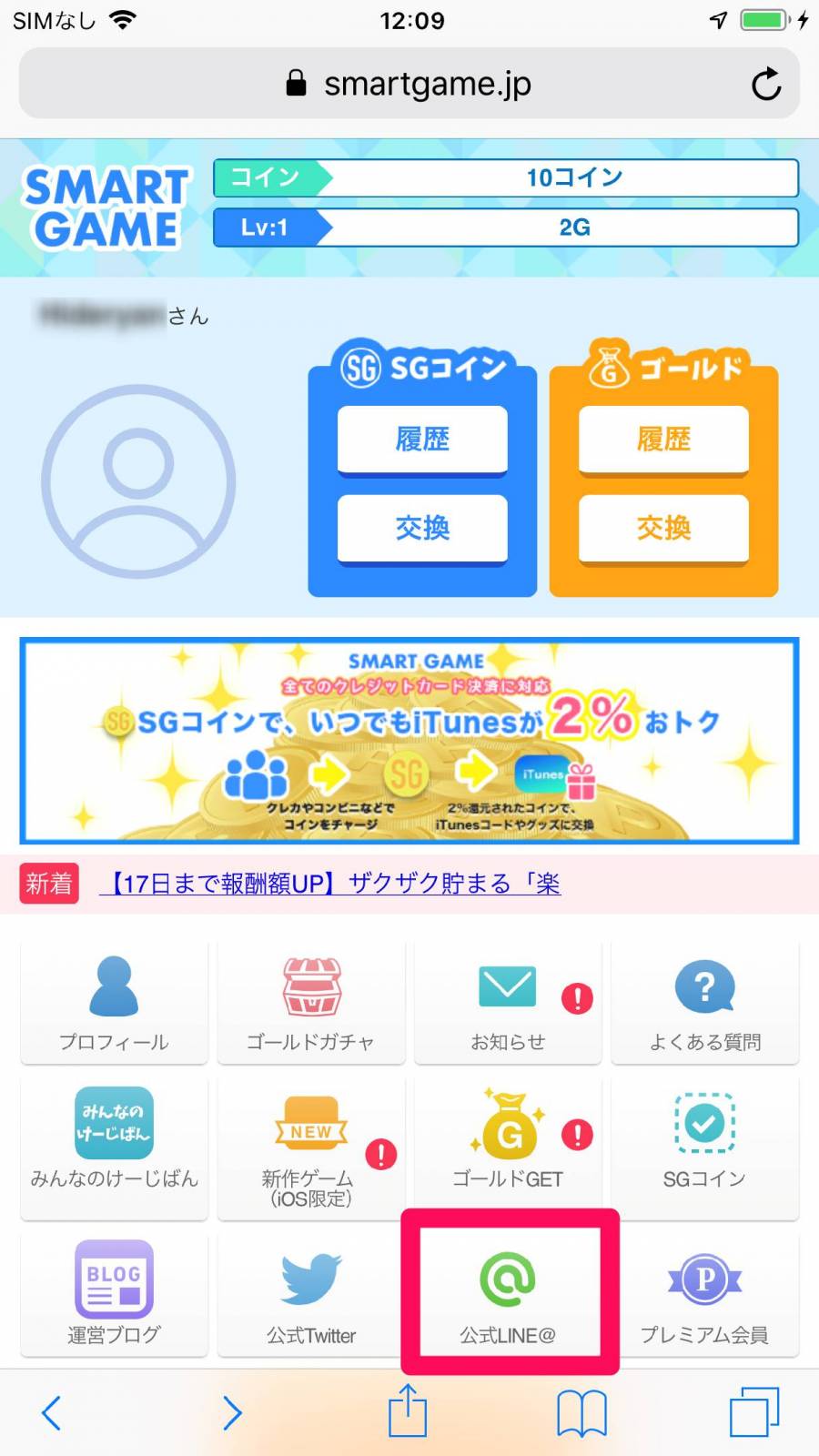
Task: Reload the smartgame.jp page
Action: point(765,84)
